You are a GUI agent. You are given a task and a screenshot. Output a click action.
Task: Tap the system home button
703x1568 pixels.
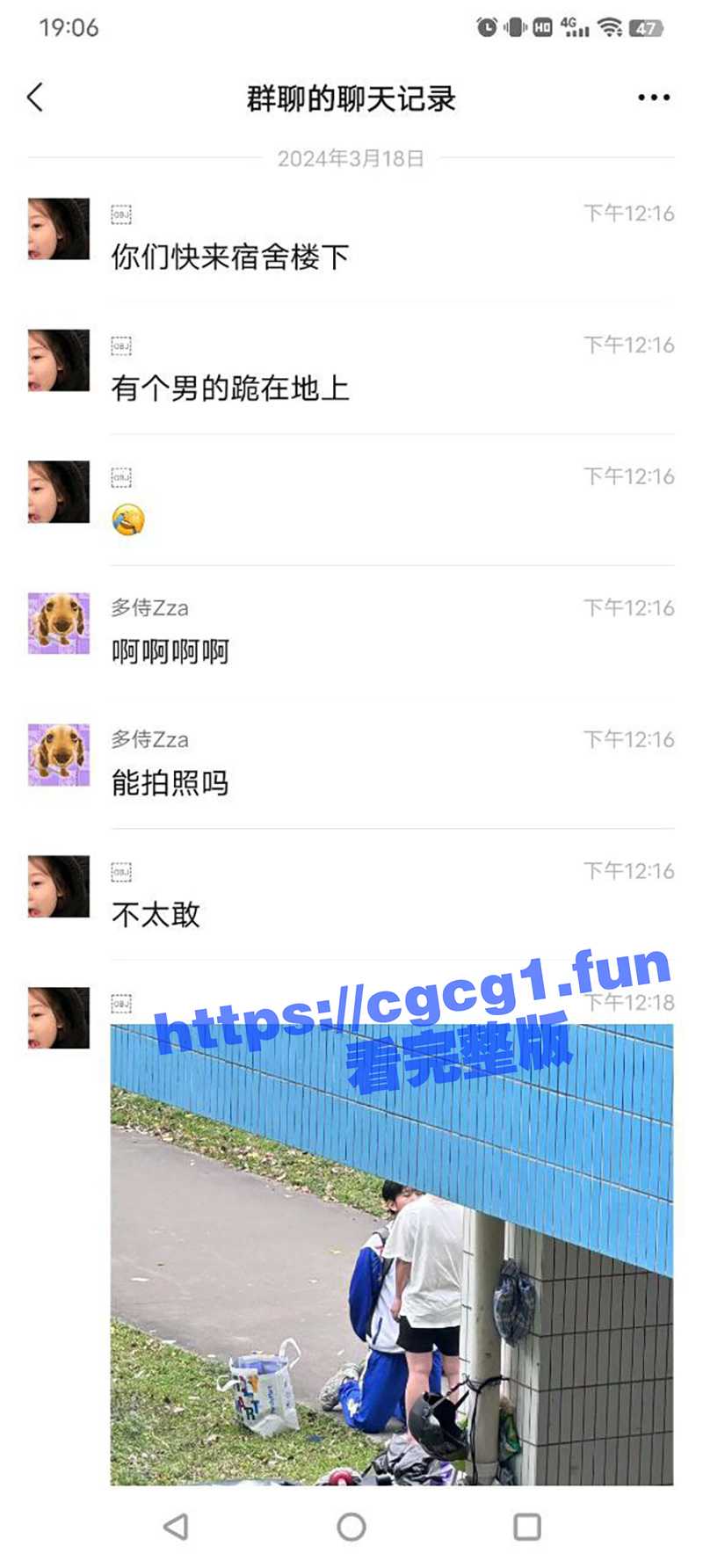pyautogui.click(x=351, y=1527)
